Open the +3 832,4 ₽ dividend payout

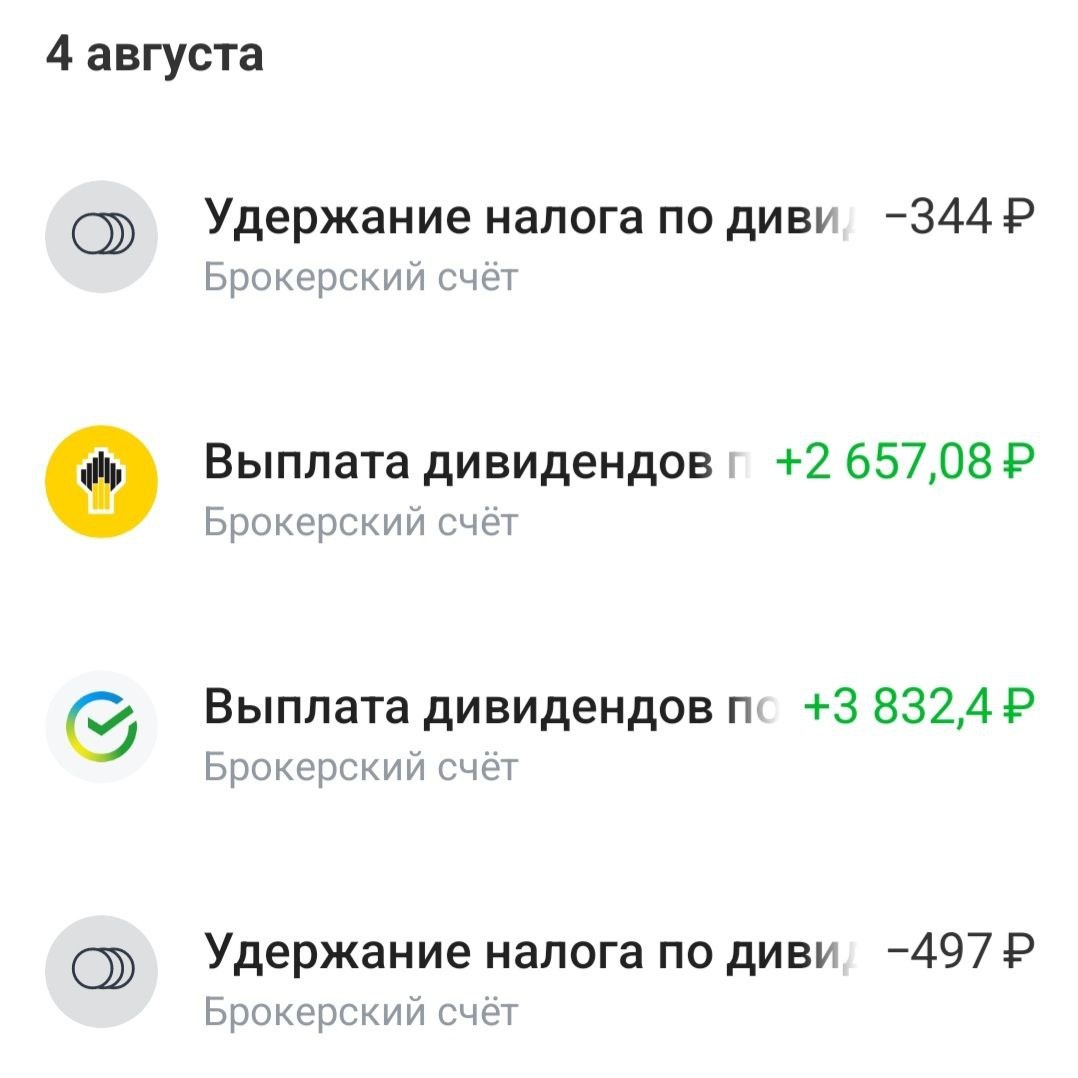pos(540,728)
